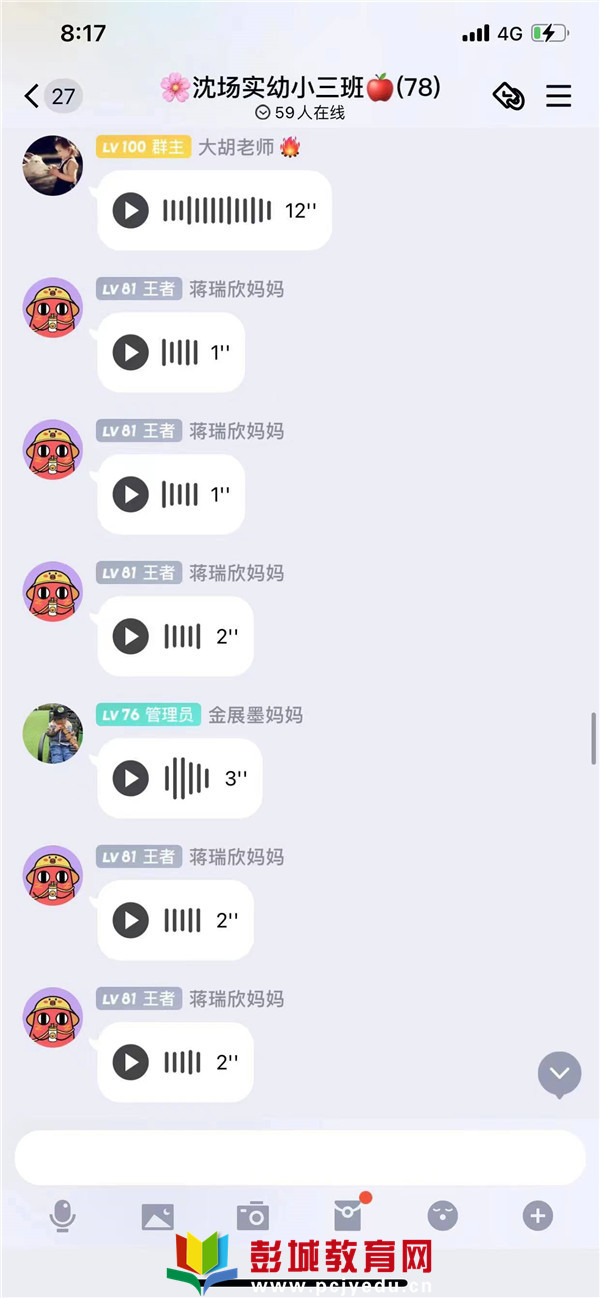This screenshot has width=600, height=1298.
Task: Tap the link icon beside the menu
Action: [509, 96]
